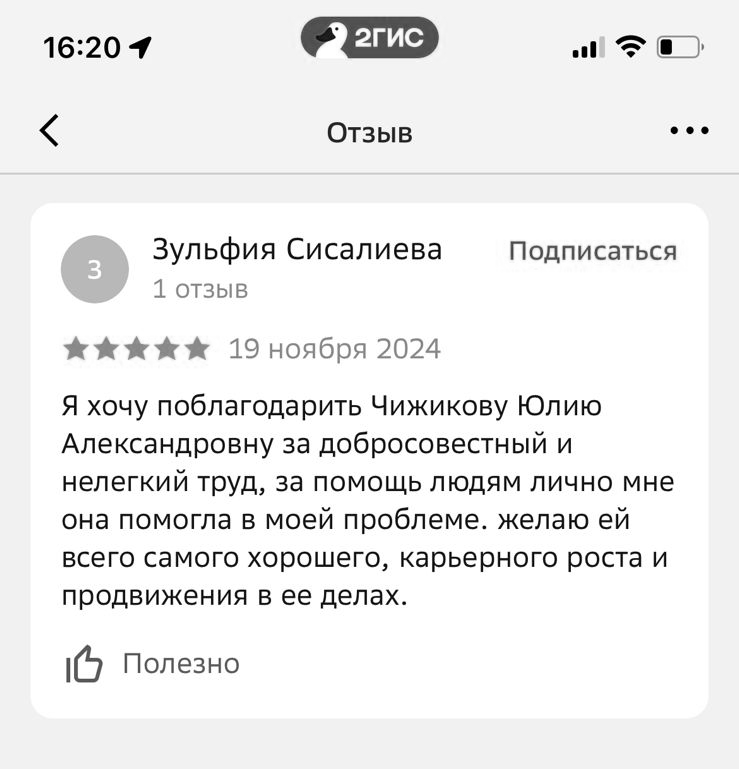Open Зульфия Сисалиева's profile avatar
The height and width of the screenshot is (769, 739).
tap(95, 269)
